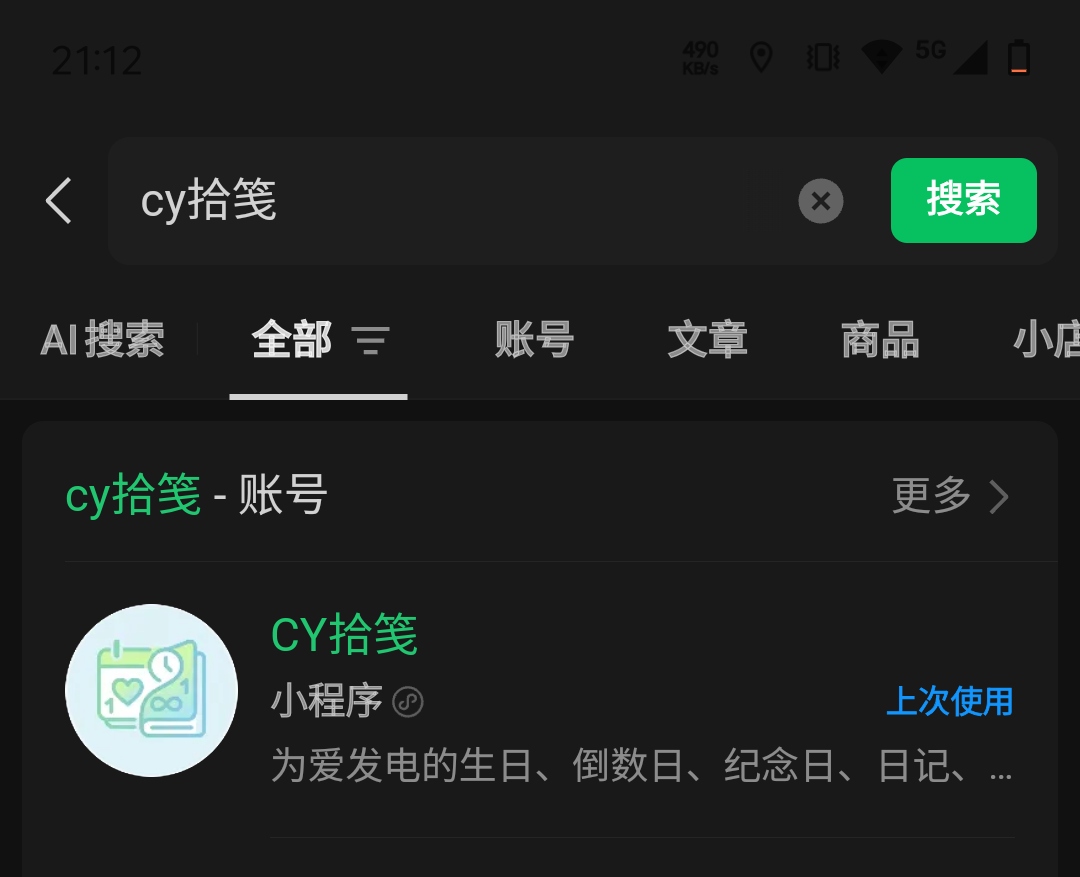The width and height of the screenshot is (1080, 877).
Task: Switch to the 账号 tab
Action: click(534, 341)
